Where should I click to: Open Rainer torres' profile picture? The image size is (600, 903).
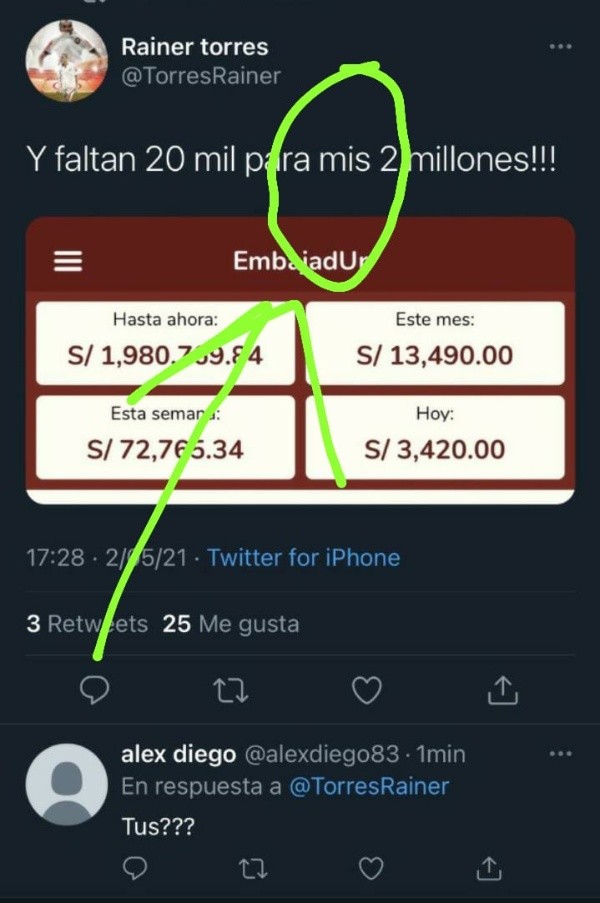[66, 60]
